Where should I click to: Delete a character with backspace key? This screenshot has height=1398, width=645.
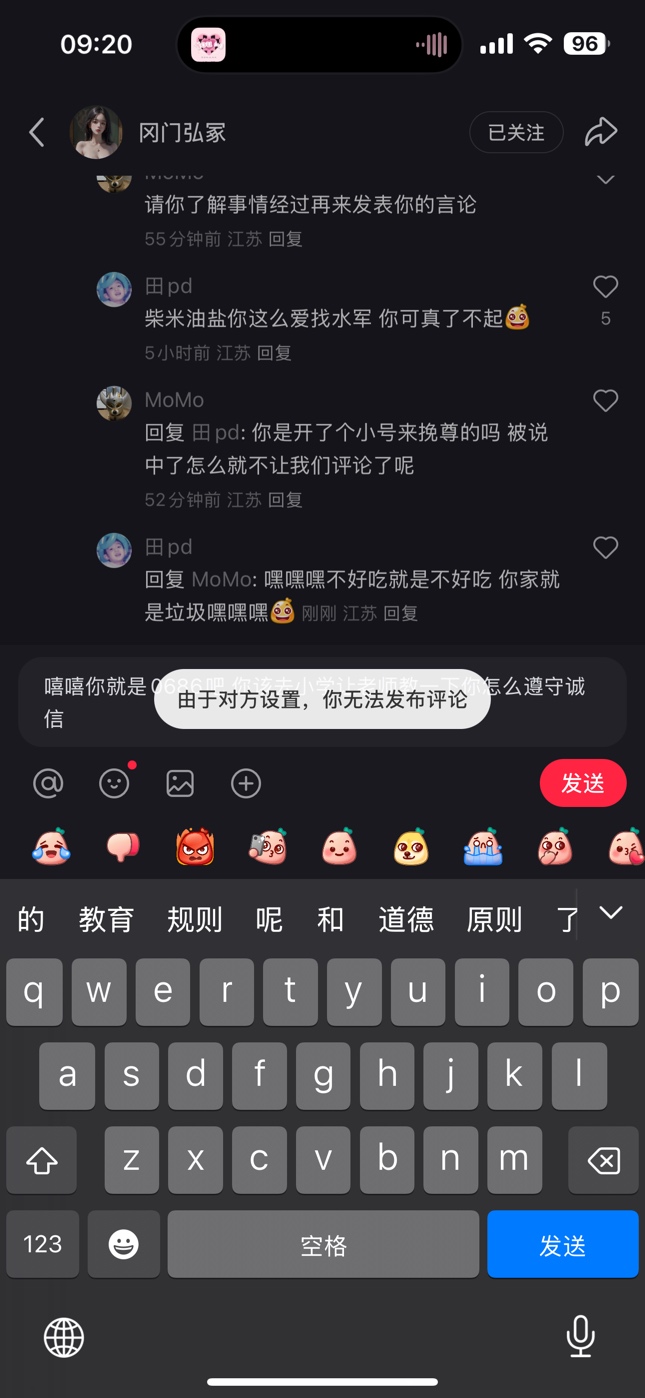pyautogui.click(x=603, y=1160)
